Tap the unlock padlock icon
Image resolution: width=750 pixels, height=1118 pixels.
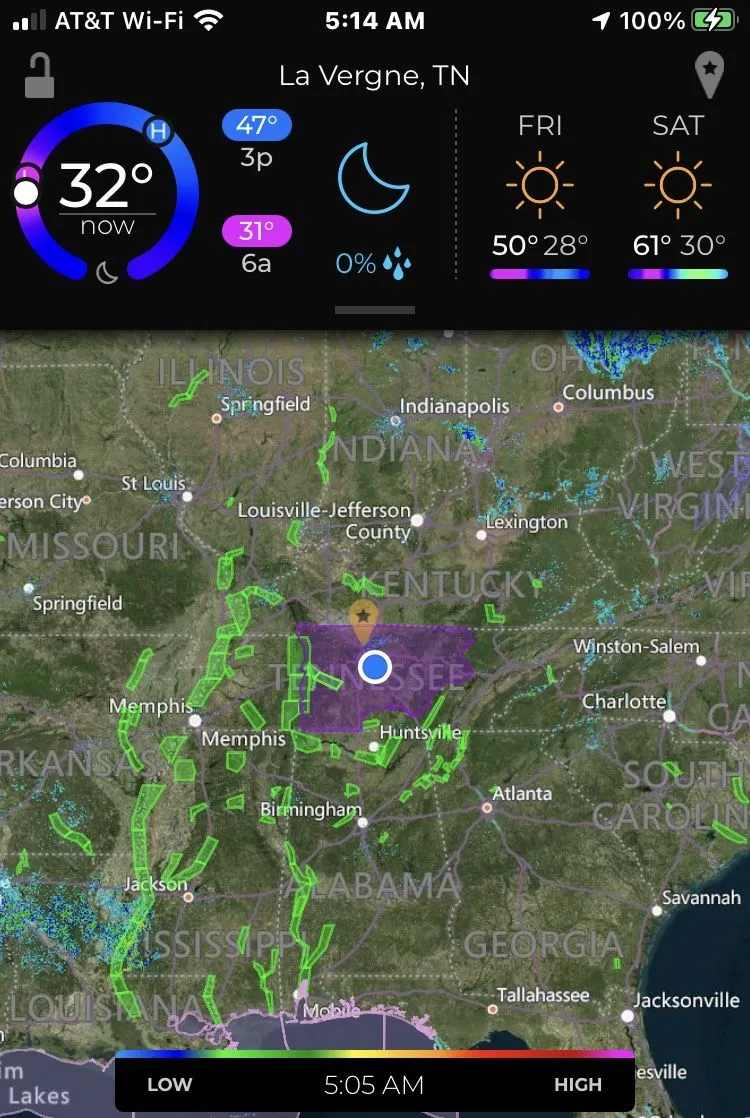click(x=39, y=76)
